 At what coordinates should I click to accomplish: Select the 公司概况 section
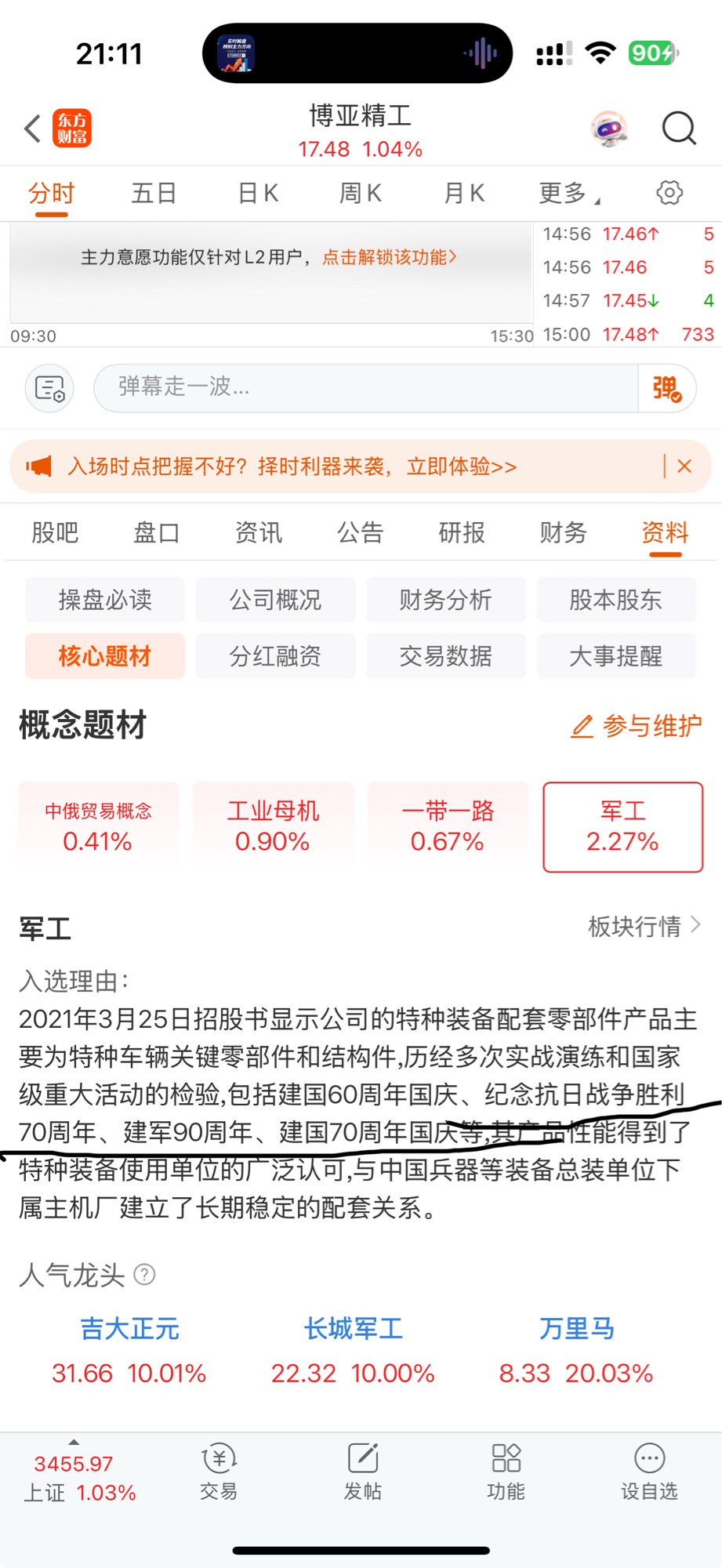point(275,600)
